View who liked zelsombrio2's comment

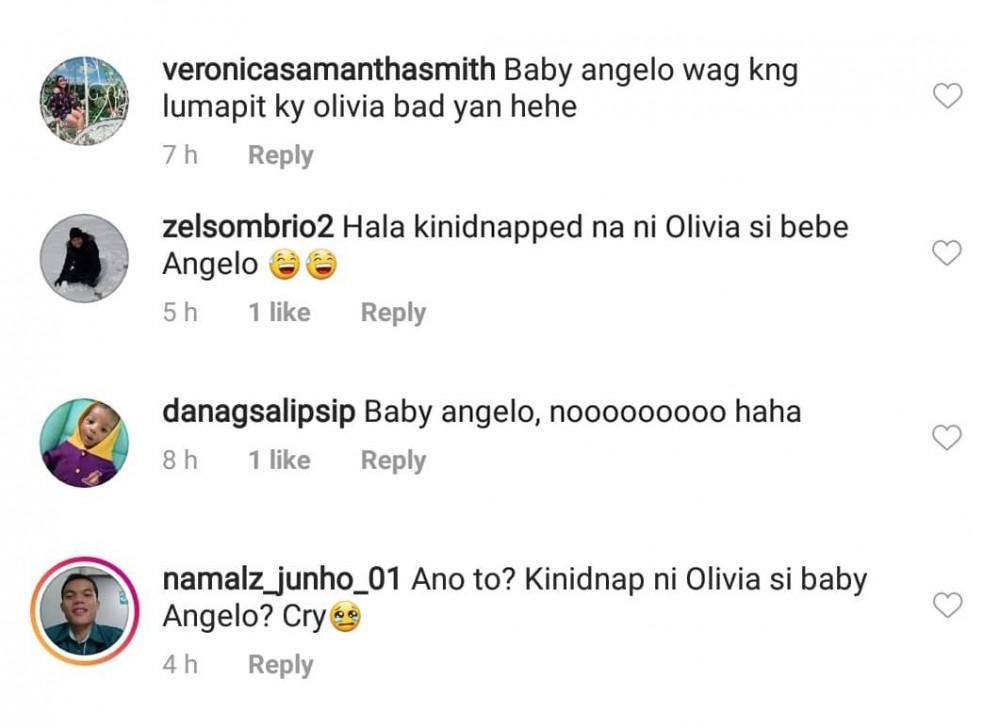point(279,312)
